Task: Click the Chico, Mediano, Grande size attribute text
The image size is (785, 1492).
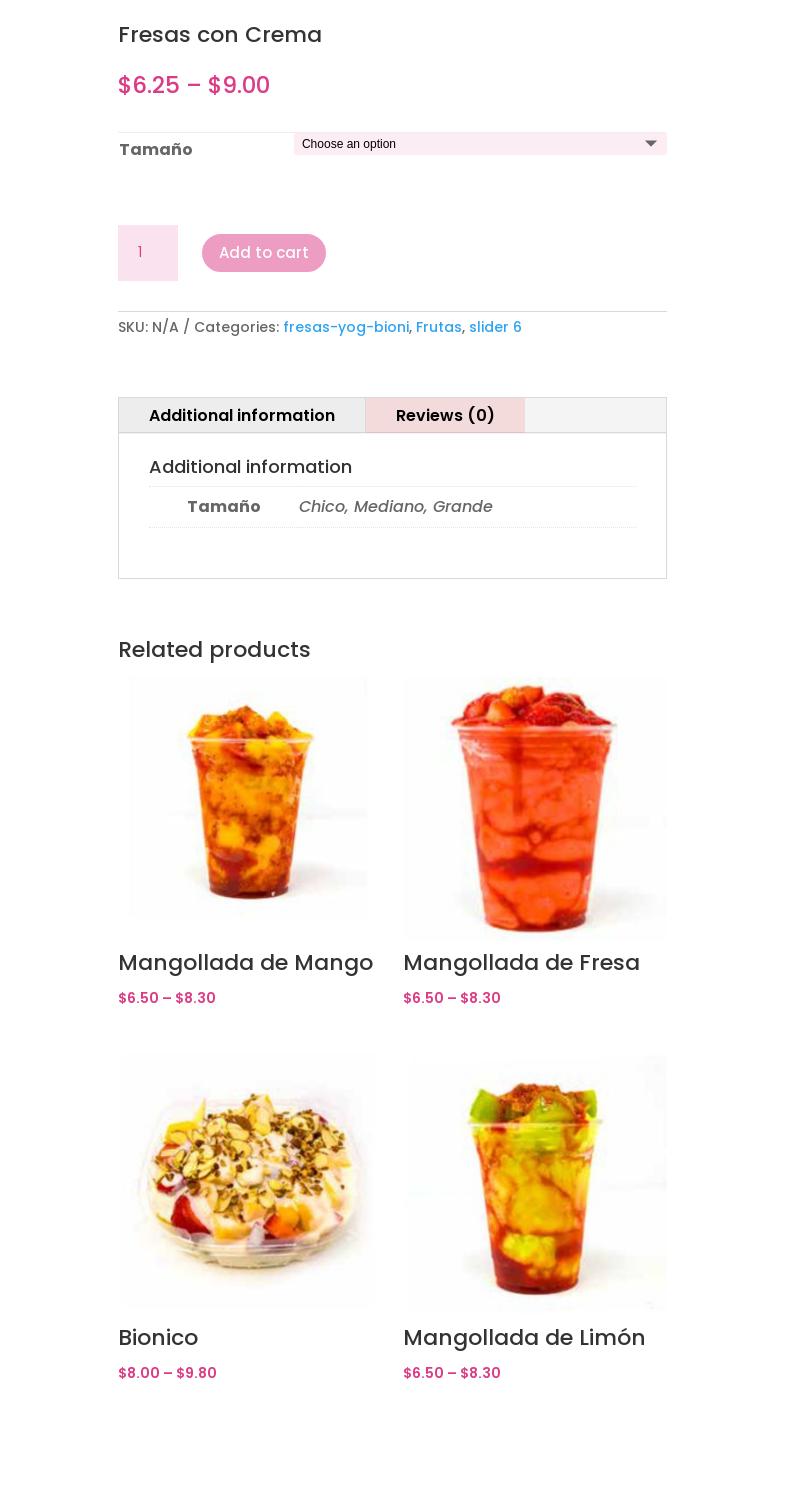Action: (x=395, y=506)
